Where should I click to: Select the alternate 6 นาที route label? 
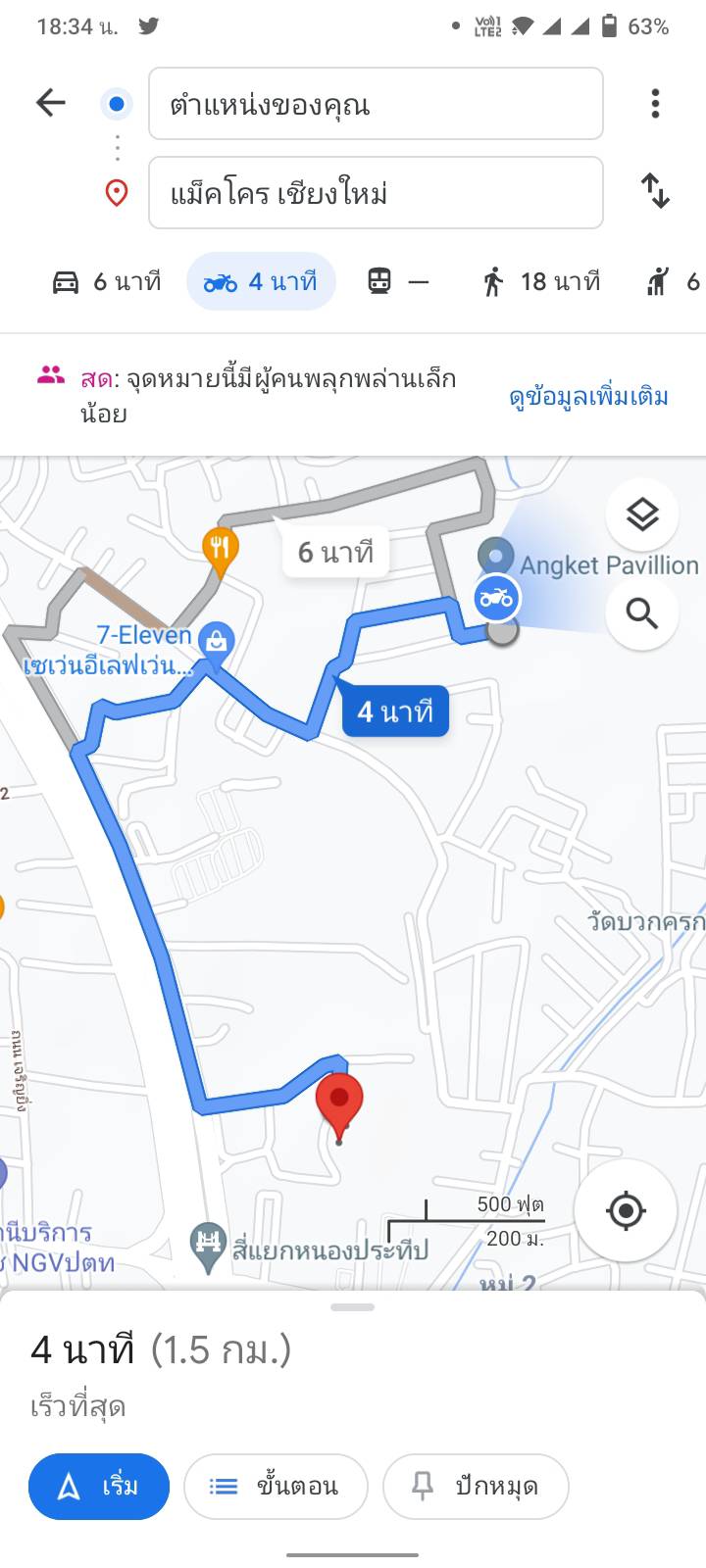(335, 553)
